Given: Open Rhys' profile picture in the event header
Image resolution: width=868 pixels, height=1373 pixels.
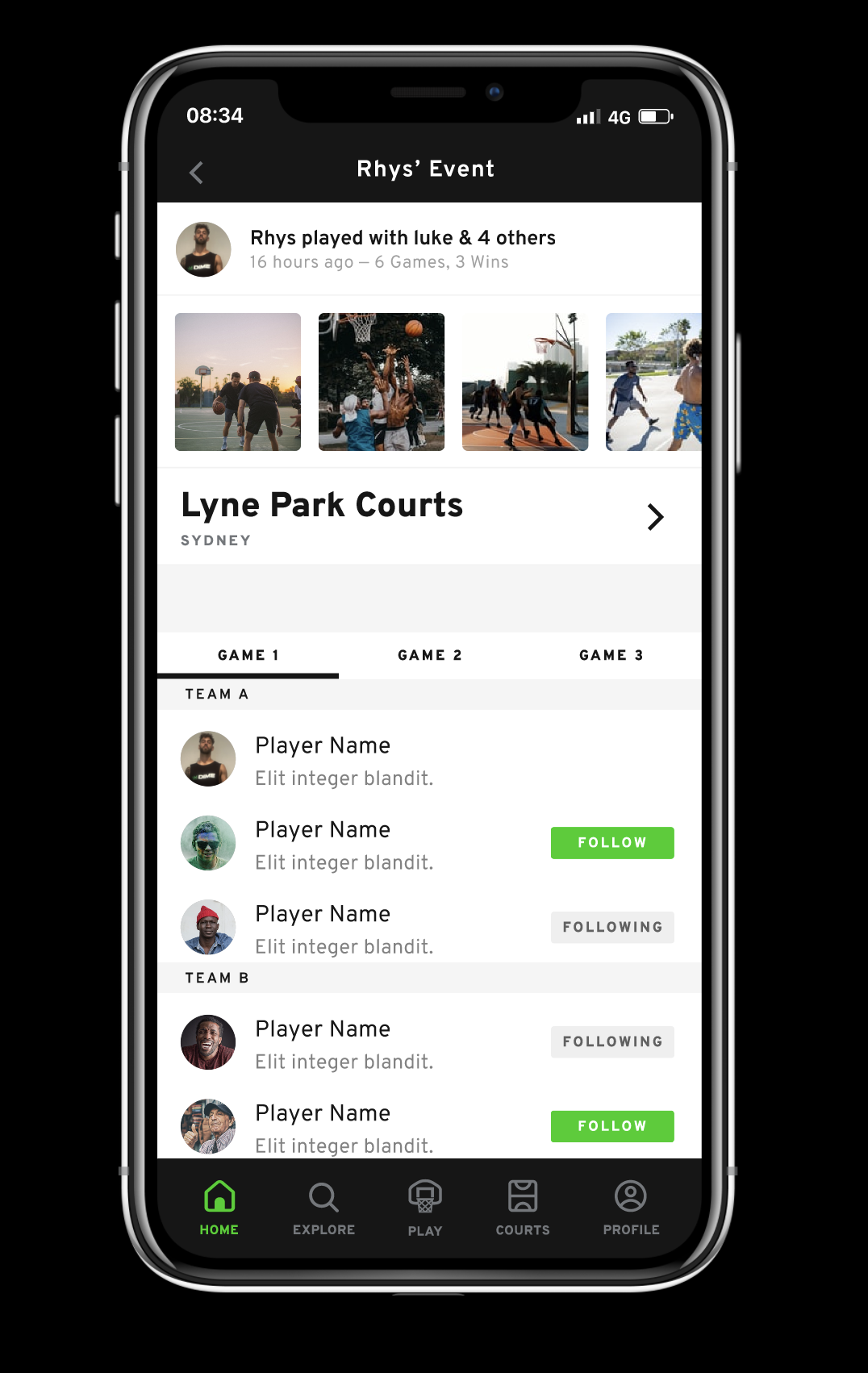Looking at the screenshot, I should point(203,249).
